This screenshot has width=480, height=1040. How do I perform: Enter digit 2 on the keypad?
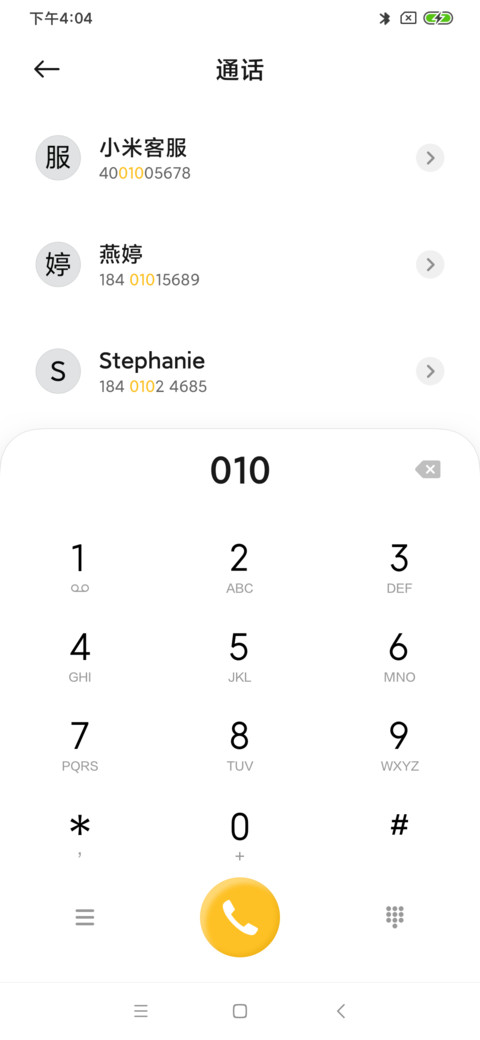239,568
